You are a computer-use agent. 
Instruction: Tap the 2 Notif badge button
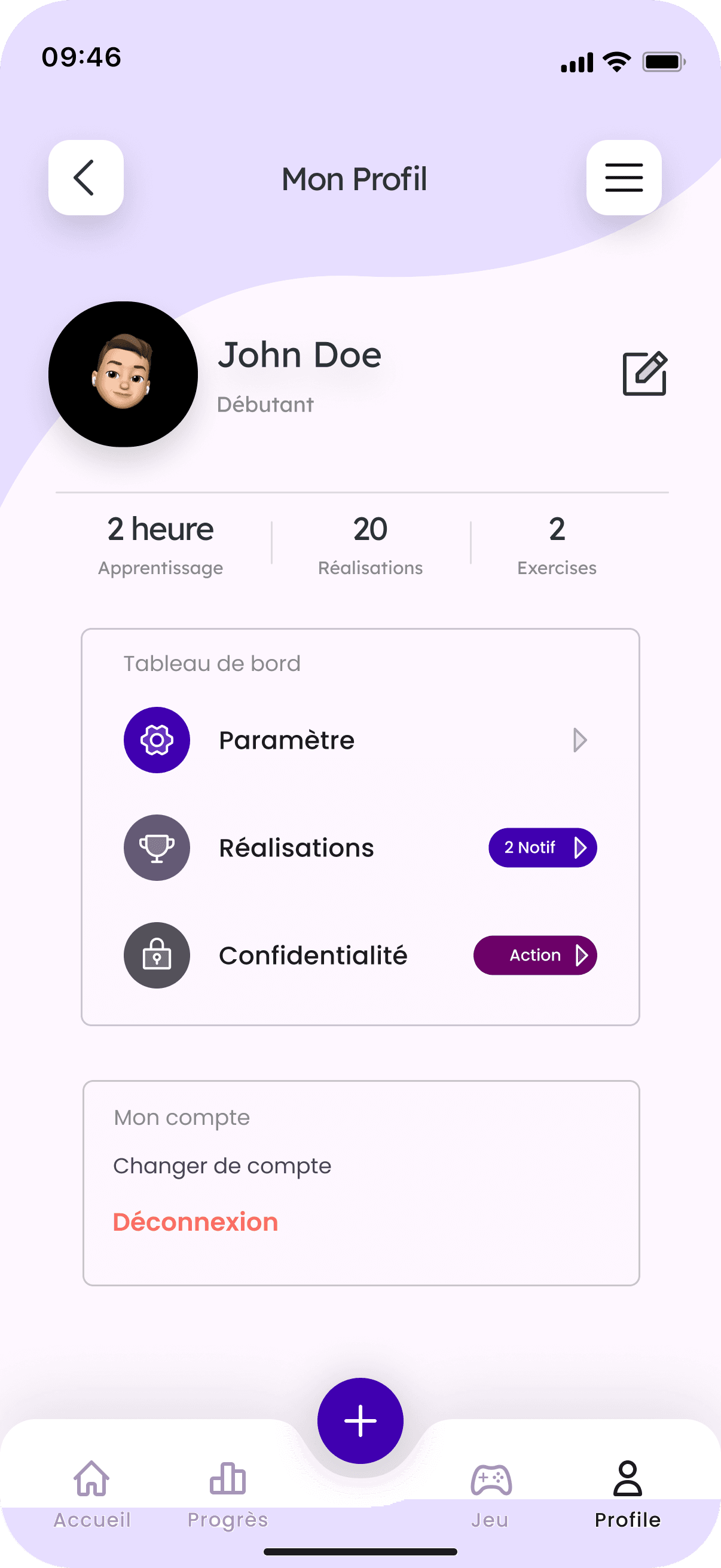coord(542,848)
